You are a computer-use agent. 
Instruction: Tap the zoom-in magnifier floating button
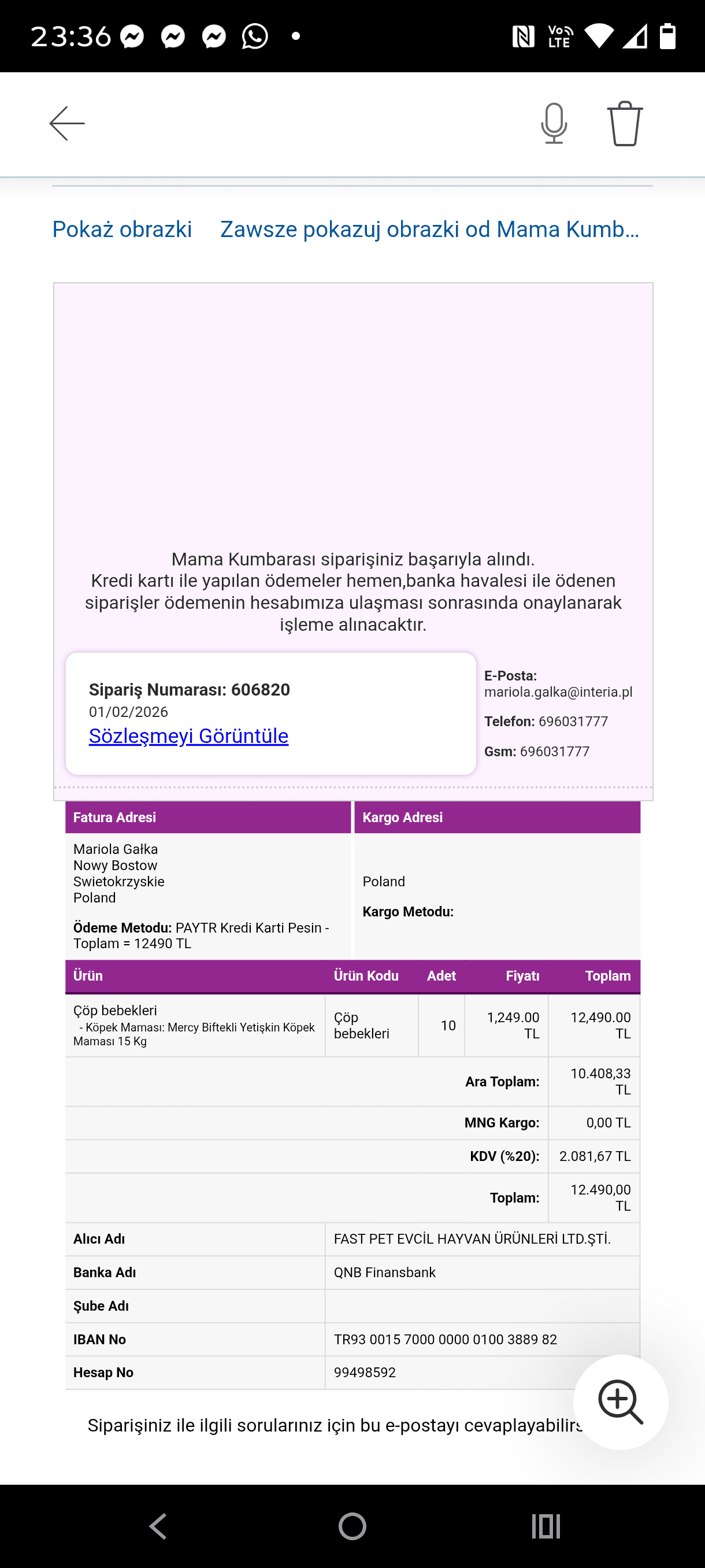[x=621, y=1402]
